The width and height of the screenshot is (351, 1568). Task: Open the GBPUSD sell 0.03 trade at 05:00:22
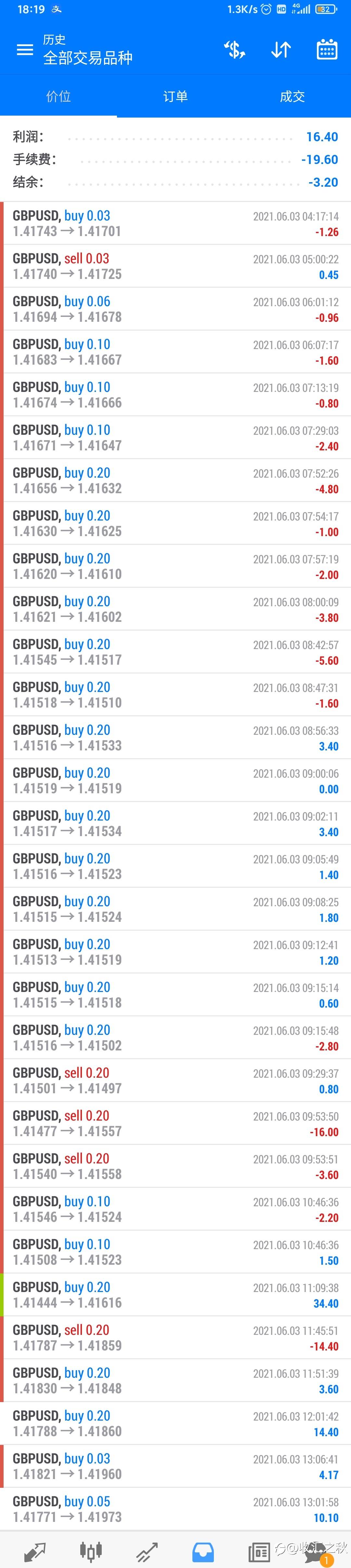[x=175, y=266]
